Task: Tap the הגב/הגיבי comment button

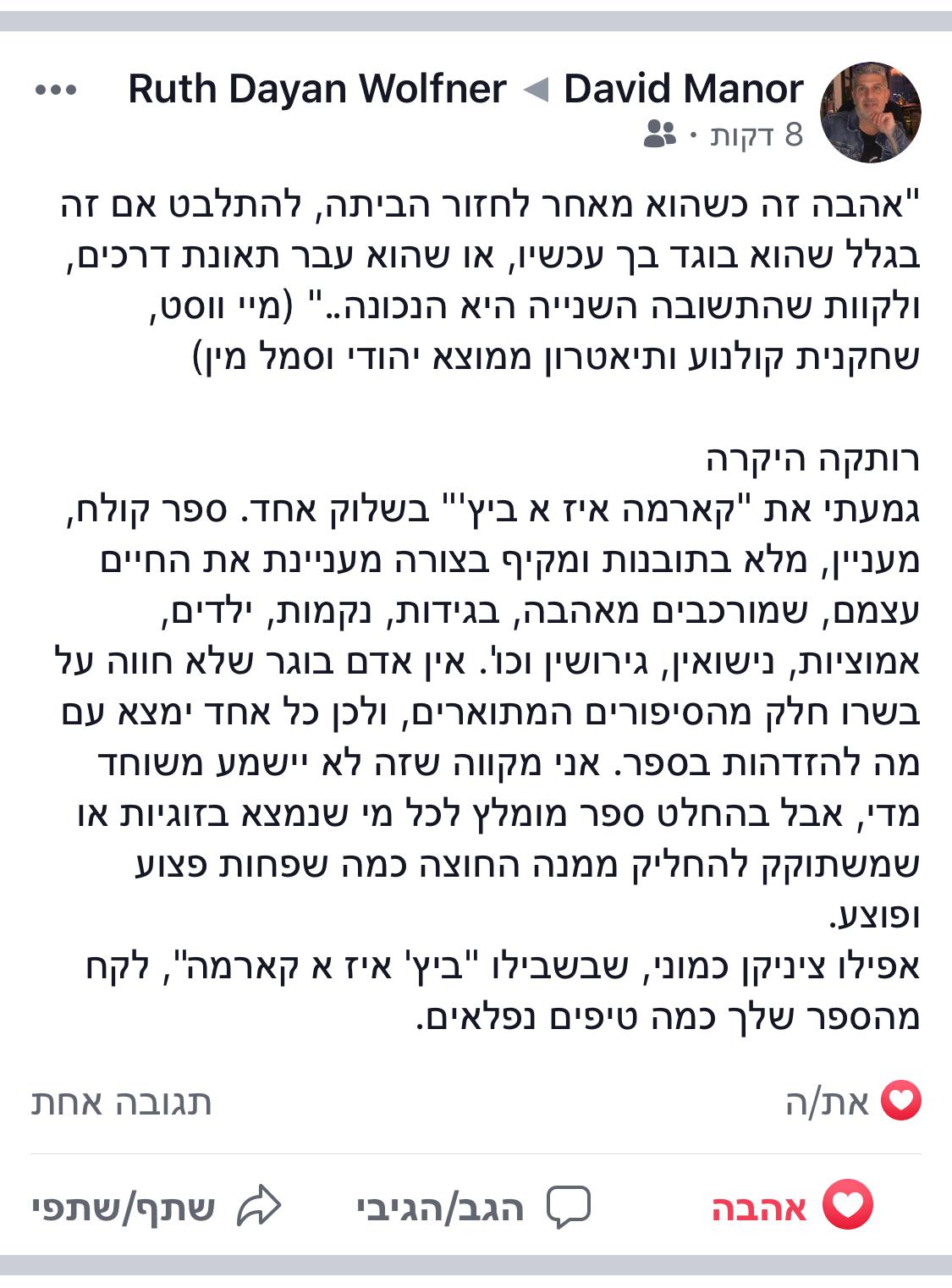Action: pos(472,1207)
